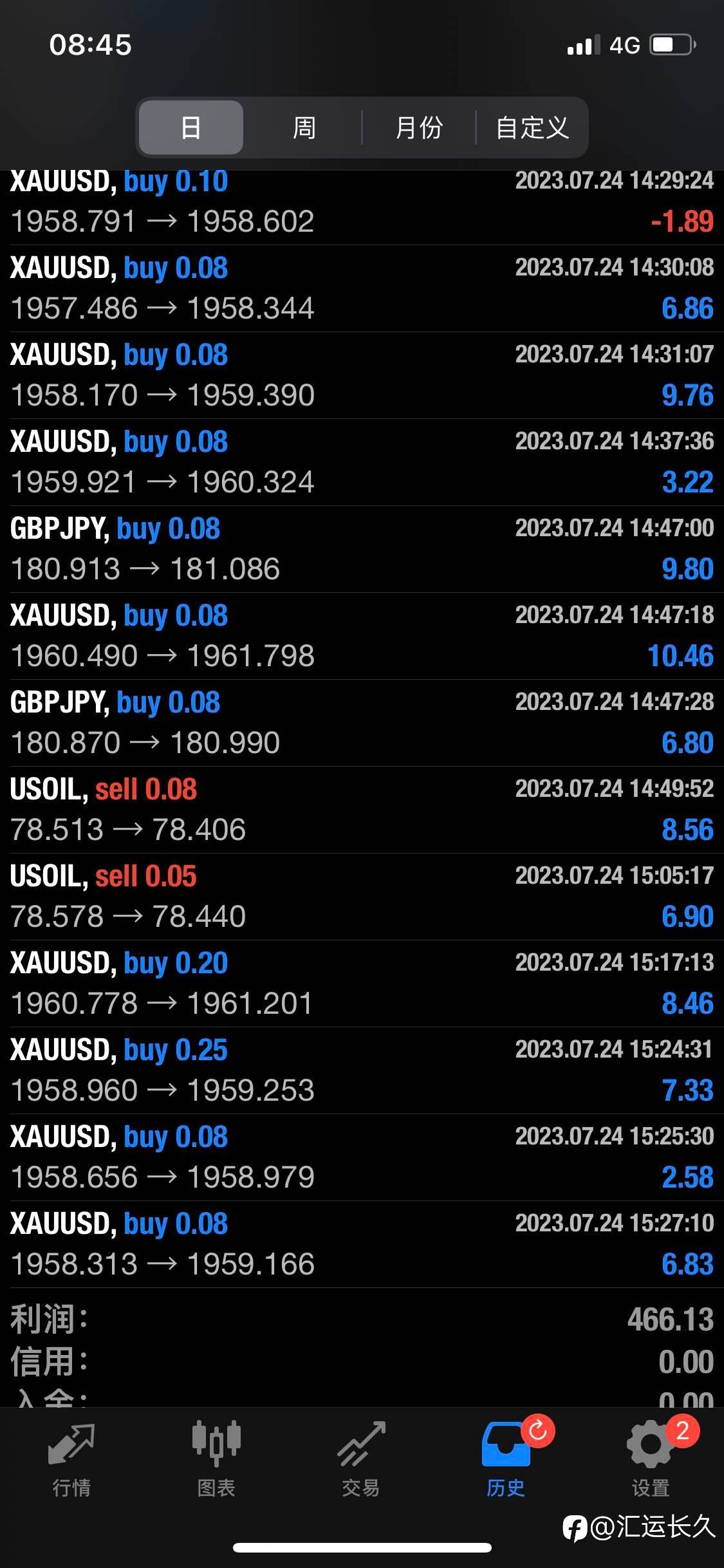Select the 日 (day) period tab
The height and width of the screenshot is (1568, 724).
191,127
